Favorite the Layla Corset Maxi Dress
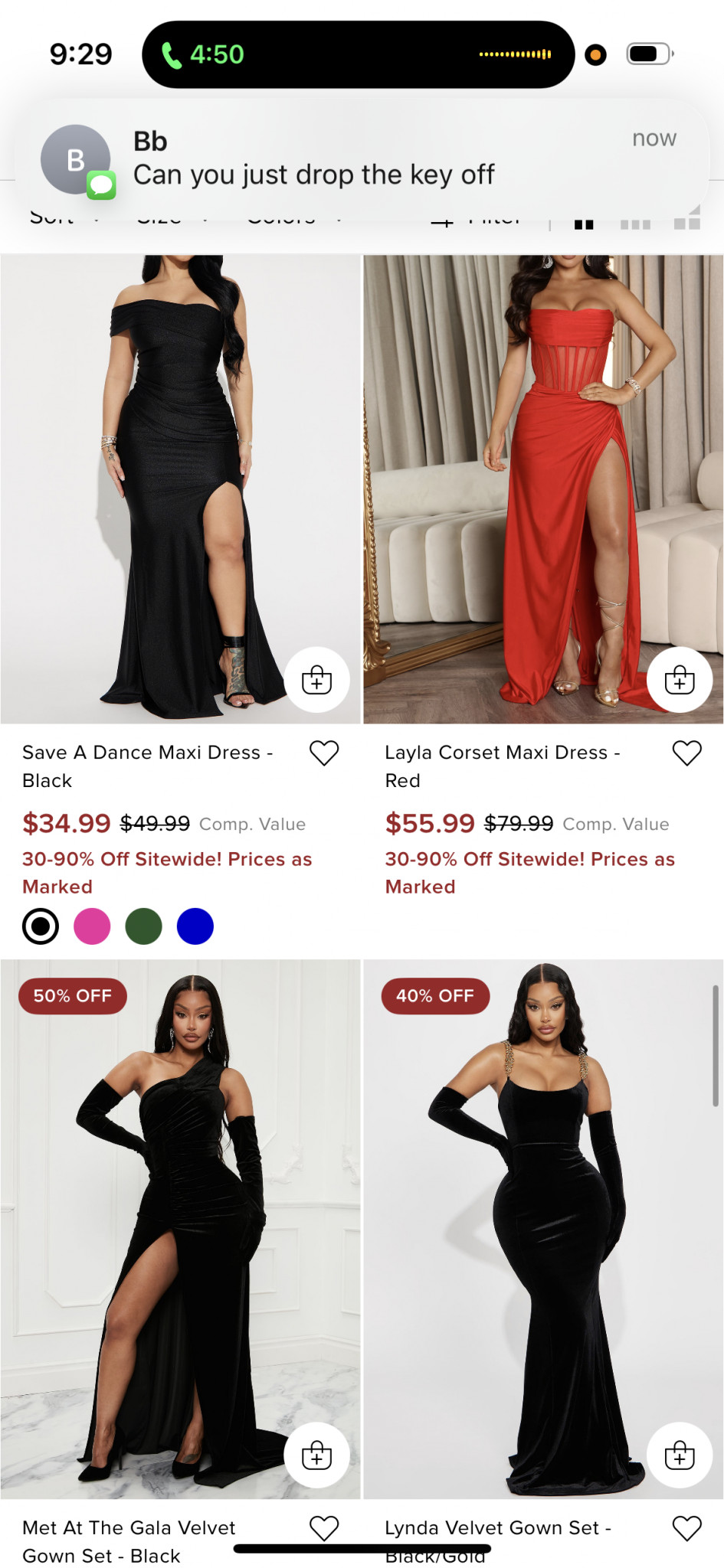 tap(687, 753)
